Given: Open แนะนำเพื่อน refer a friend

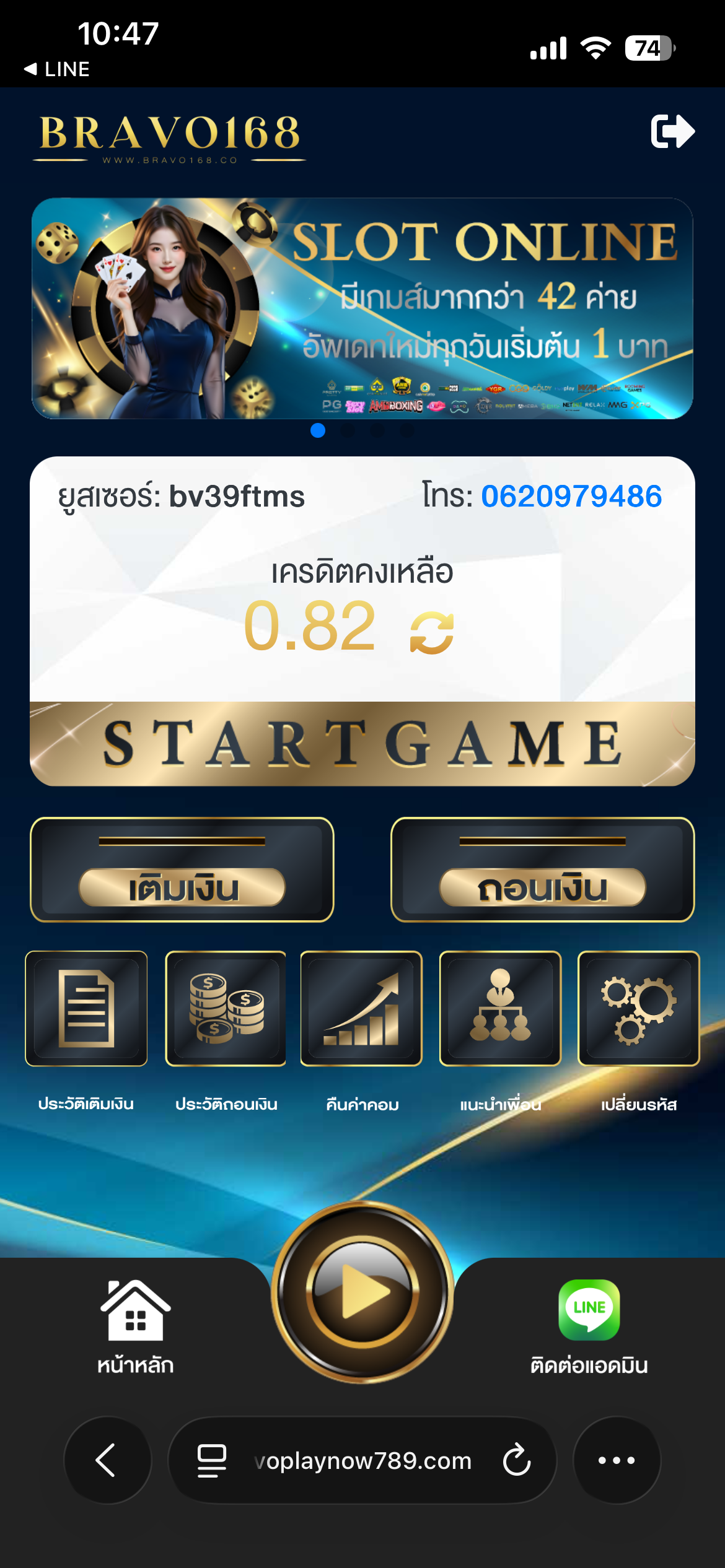Looking at the screenshot, I should [500, 1009].
